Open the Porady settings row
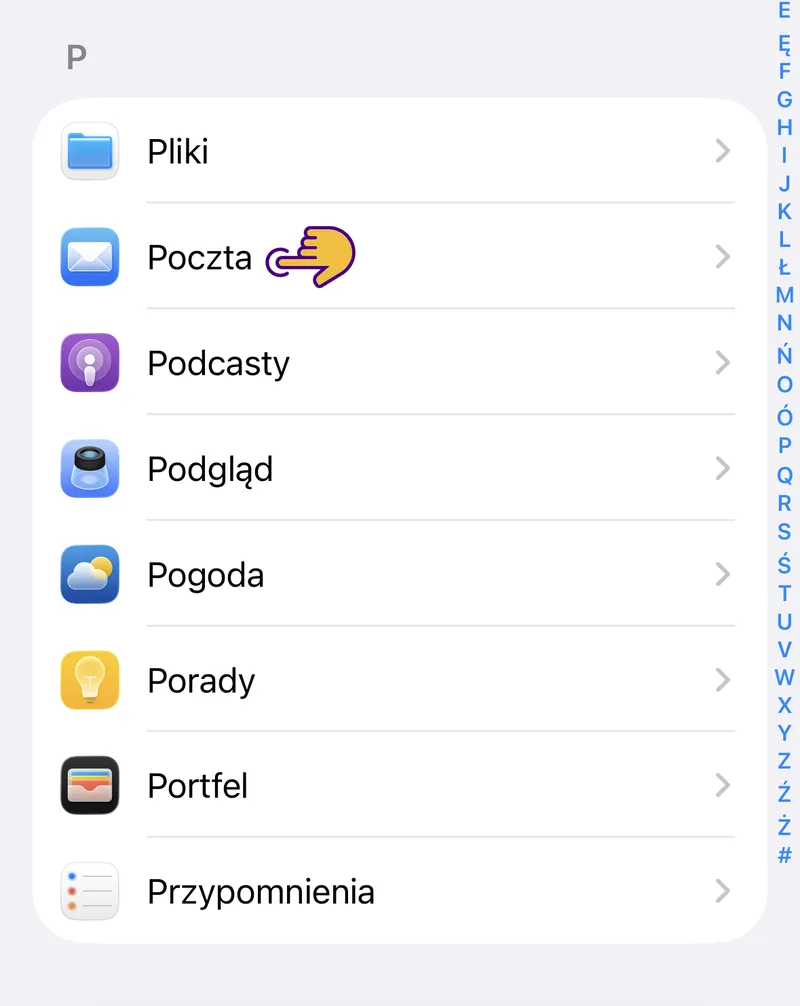This screenshot has width=800, height=1006. 400,680
